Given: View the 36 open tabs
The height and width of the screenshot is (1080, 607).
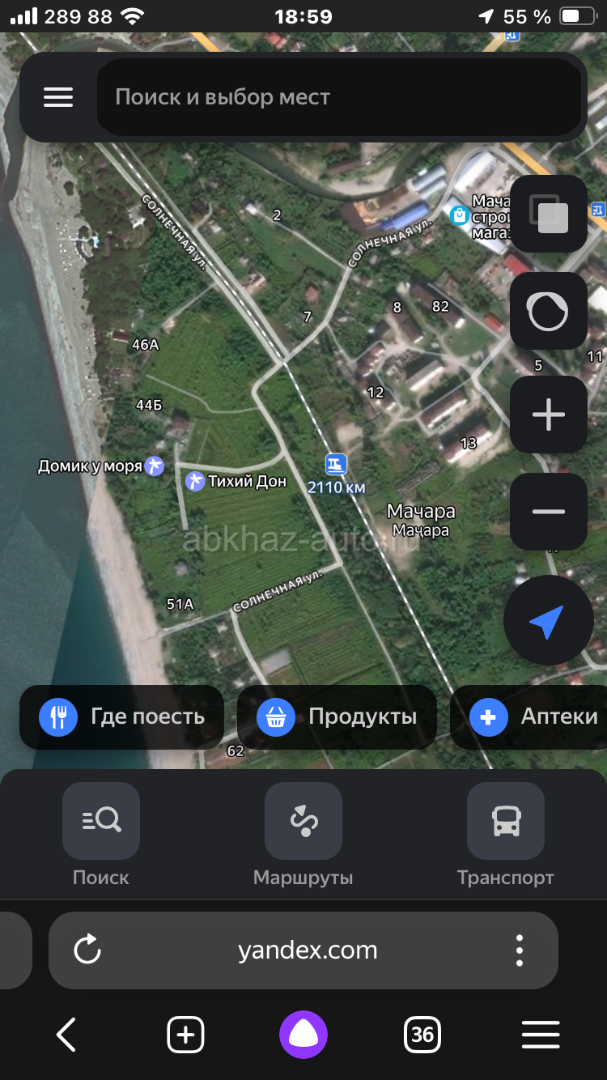Looking at the screenshot, I should click(x=422, y=1035).
